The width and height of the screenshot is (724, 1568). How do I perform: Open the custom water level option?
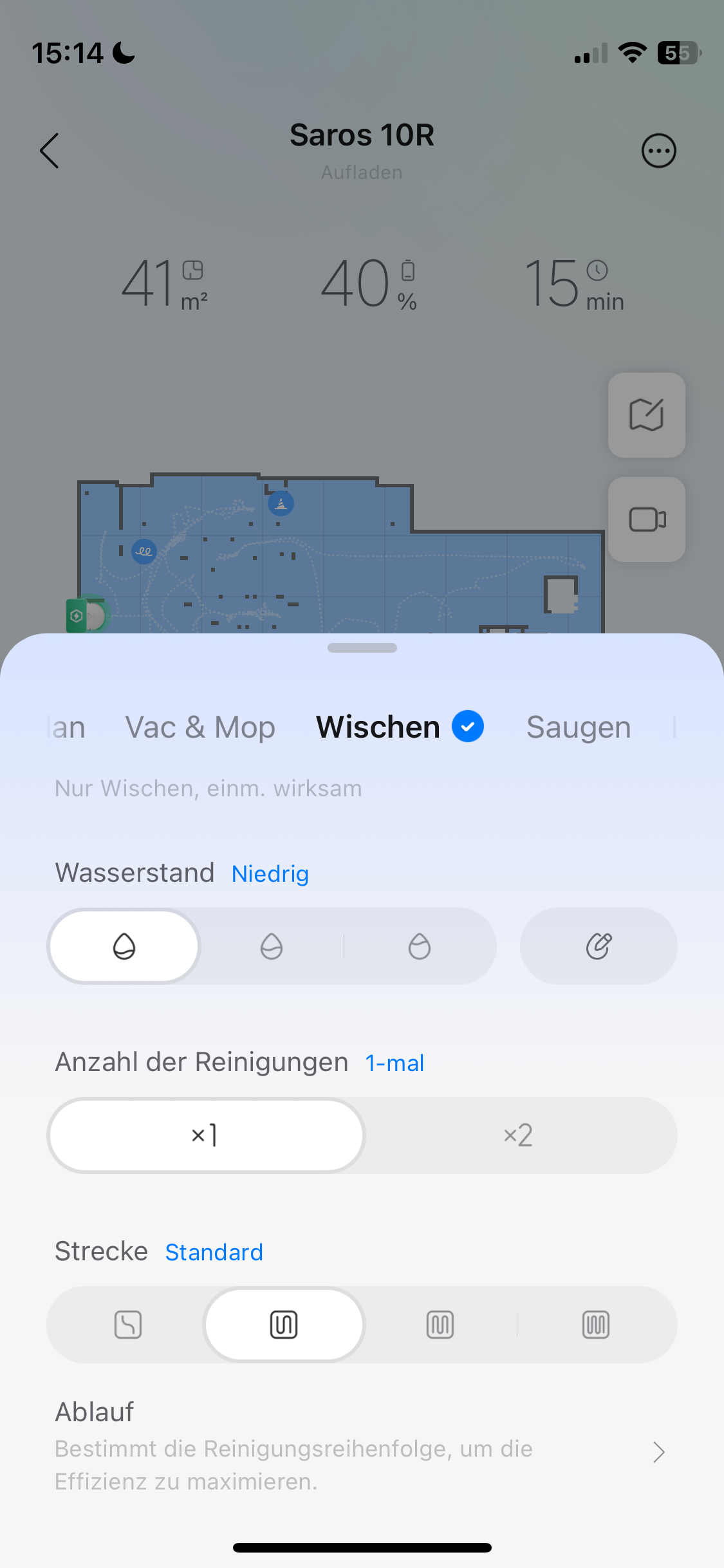click(599, 946)
